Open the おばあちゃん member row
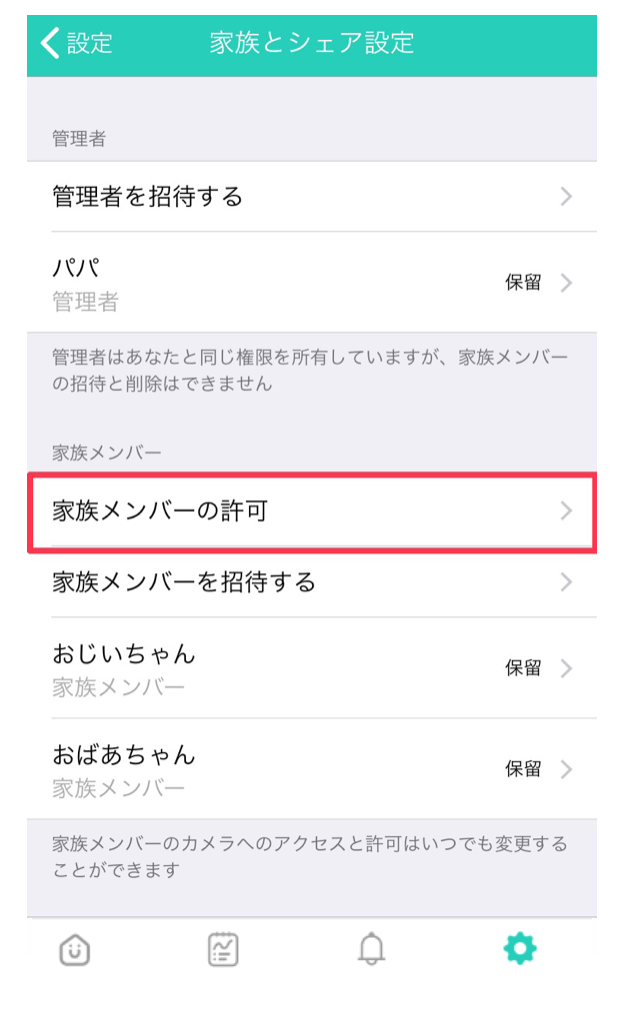The height and width of the screenshot is (1028, 622). (x=311, y=768)
